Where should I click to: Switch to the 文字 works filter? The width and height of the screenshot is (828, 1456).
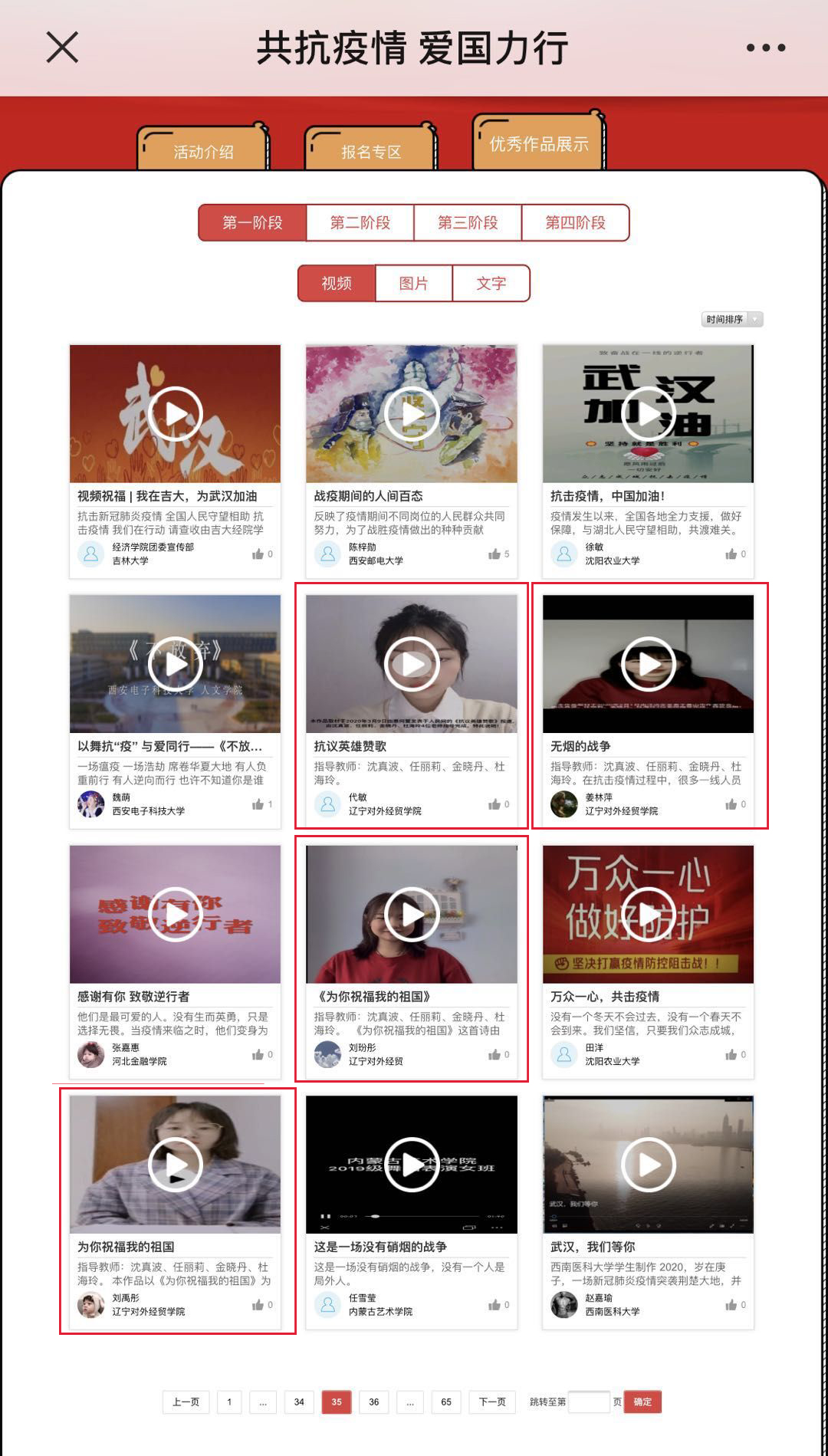tap(491, 283)
